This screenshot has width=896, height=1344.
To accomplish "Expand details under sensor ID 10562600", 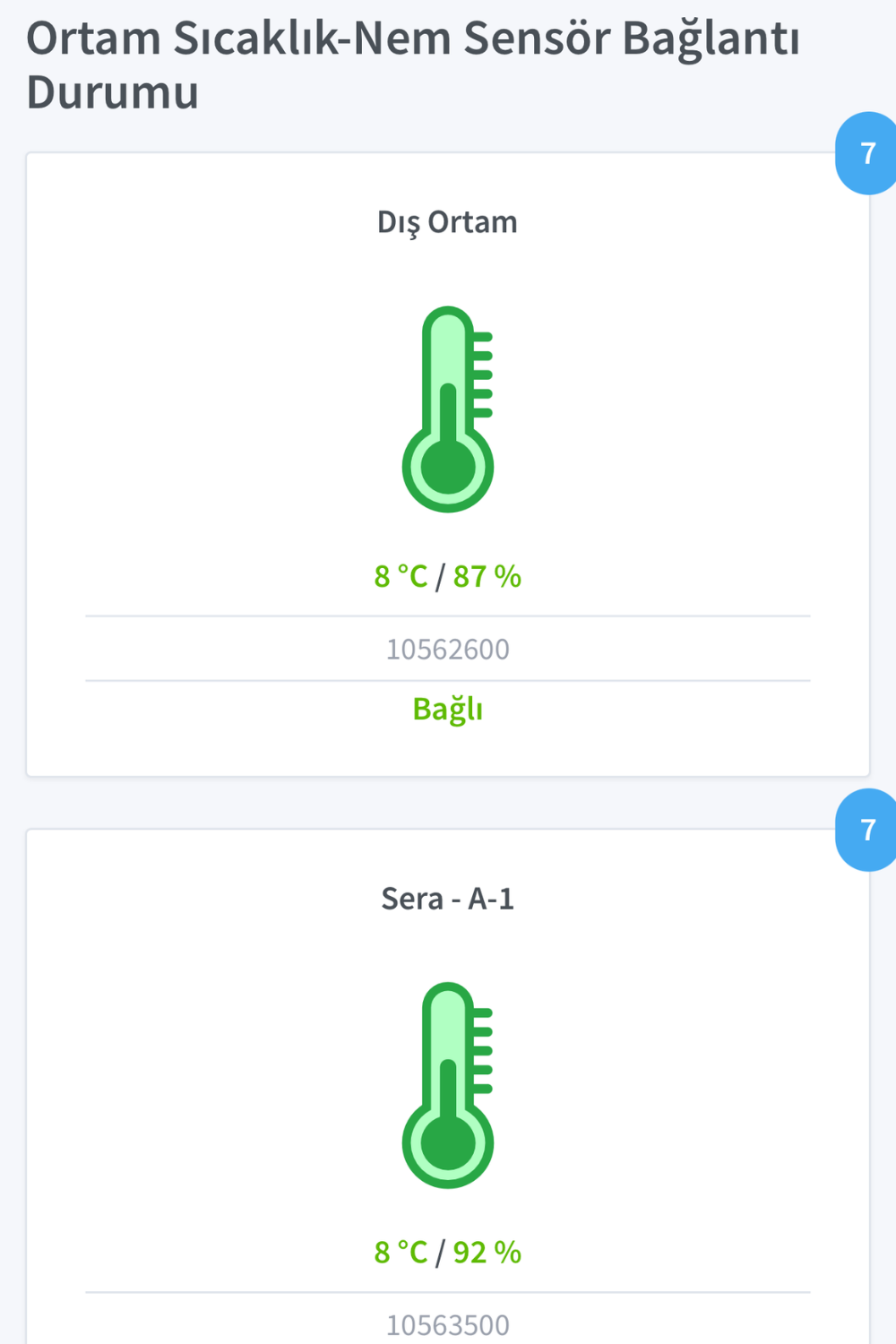I will 448,648.
